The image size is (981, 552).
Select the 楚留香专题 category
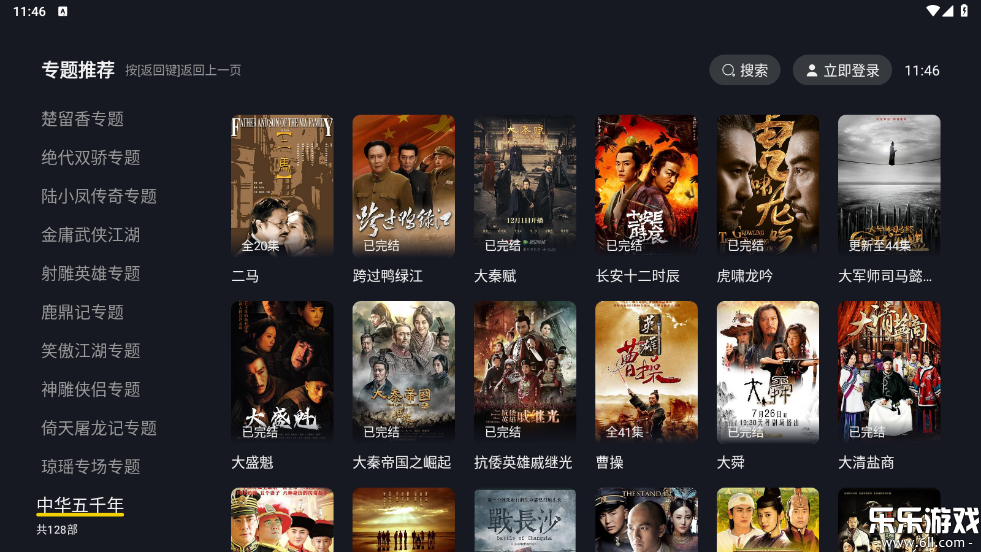pyautogui.click(x=82, y=119)
